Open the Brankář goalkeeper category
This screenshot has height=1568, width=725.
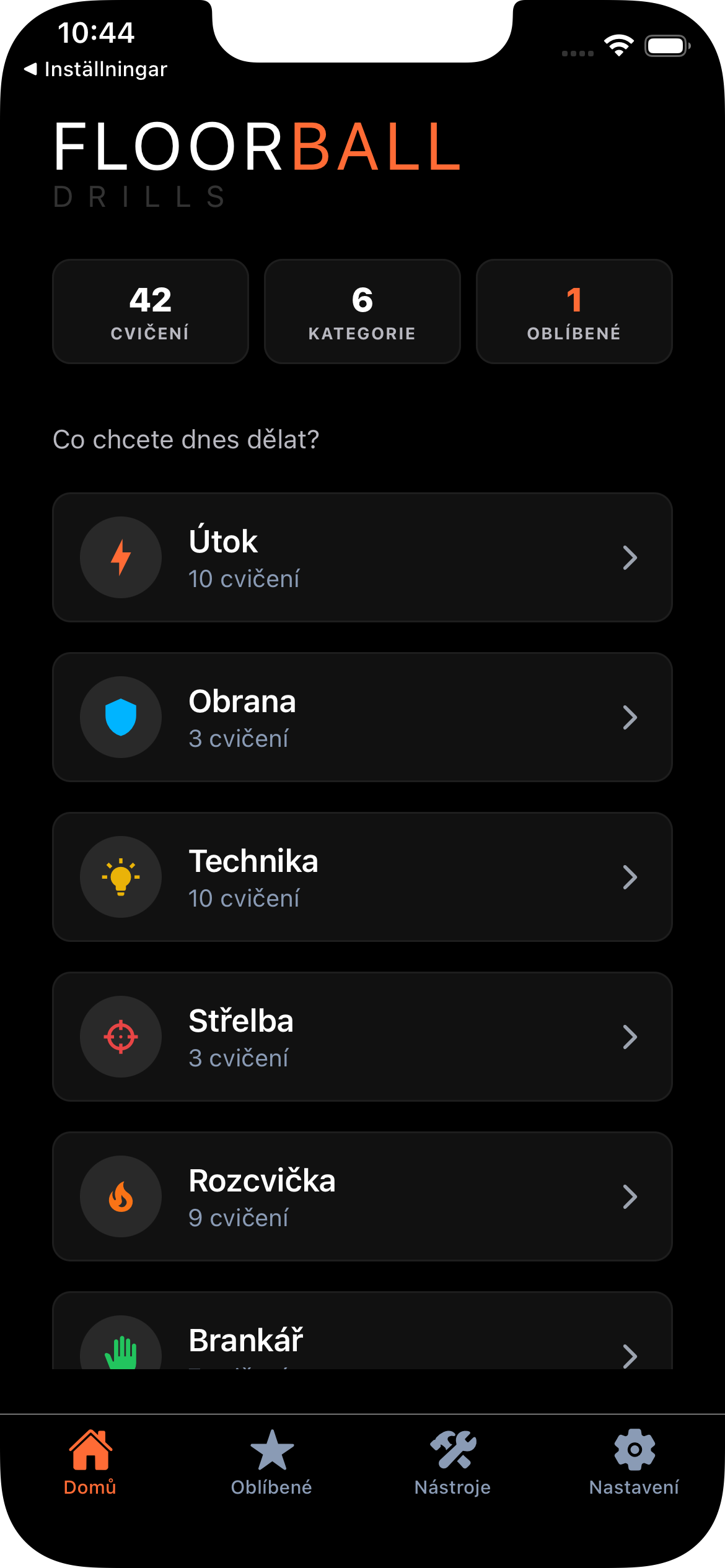click(x=362, y=1338)
